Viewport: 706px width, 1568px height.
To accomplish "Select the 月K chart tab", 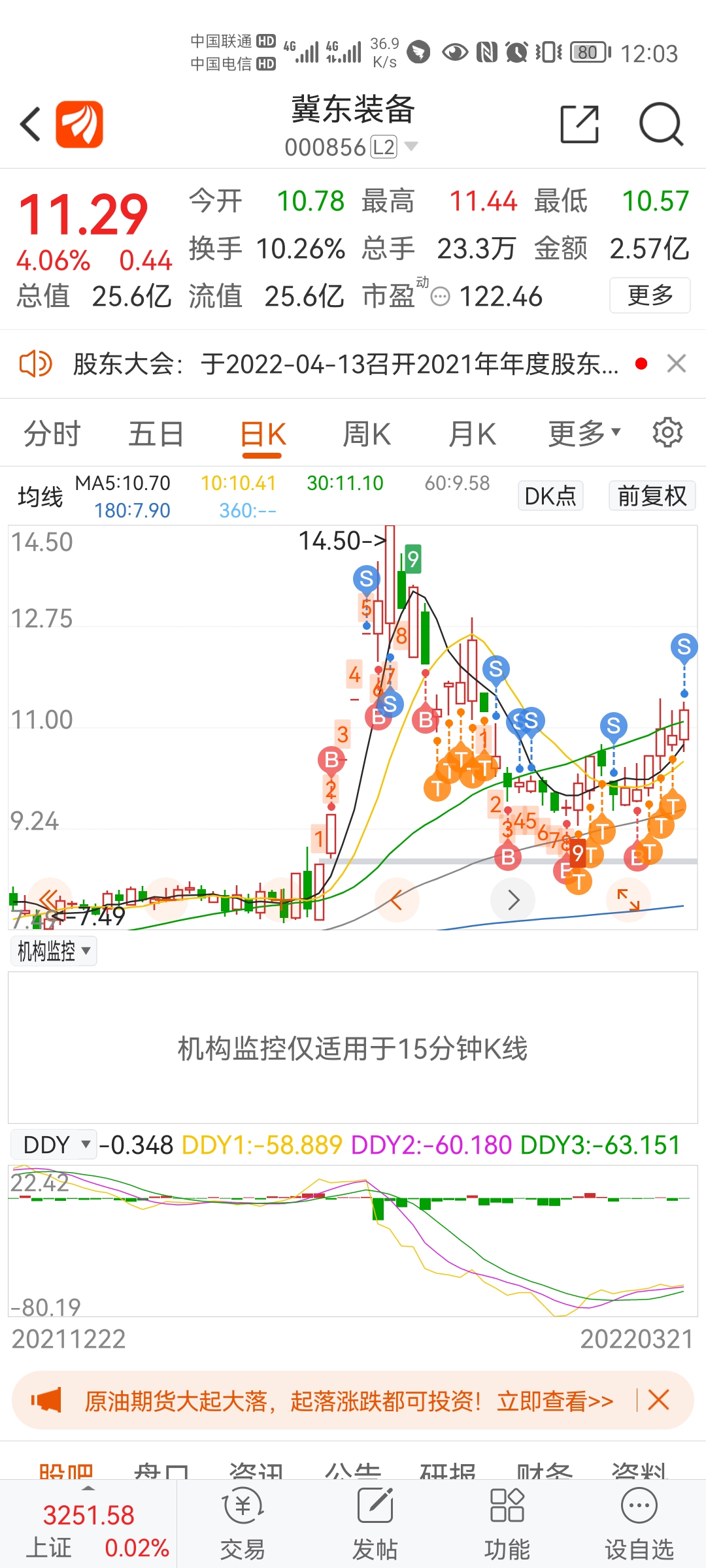I will pos(472,434).
